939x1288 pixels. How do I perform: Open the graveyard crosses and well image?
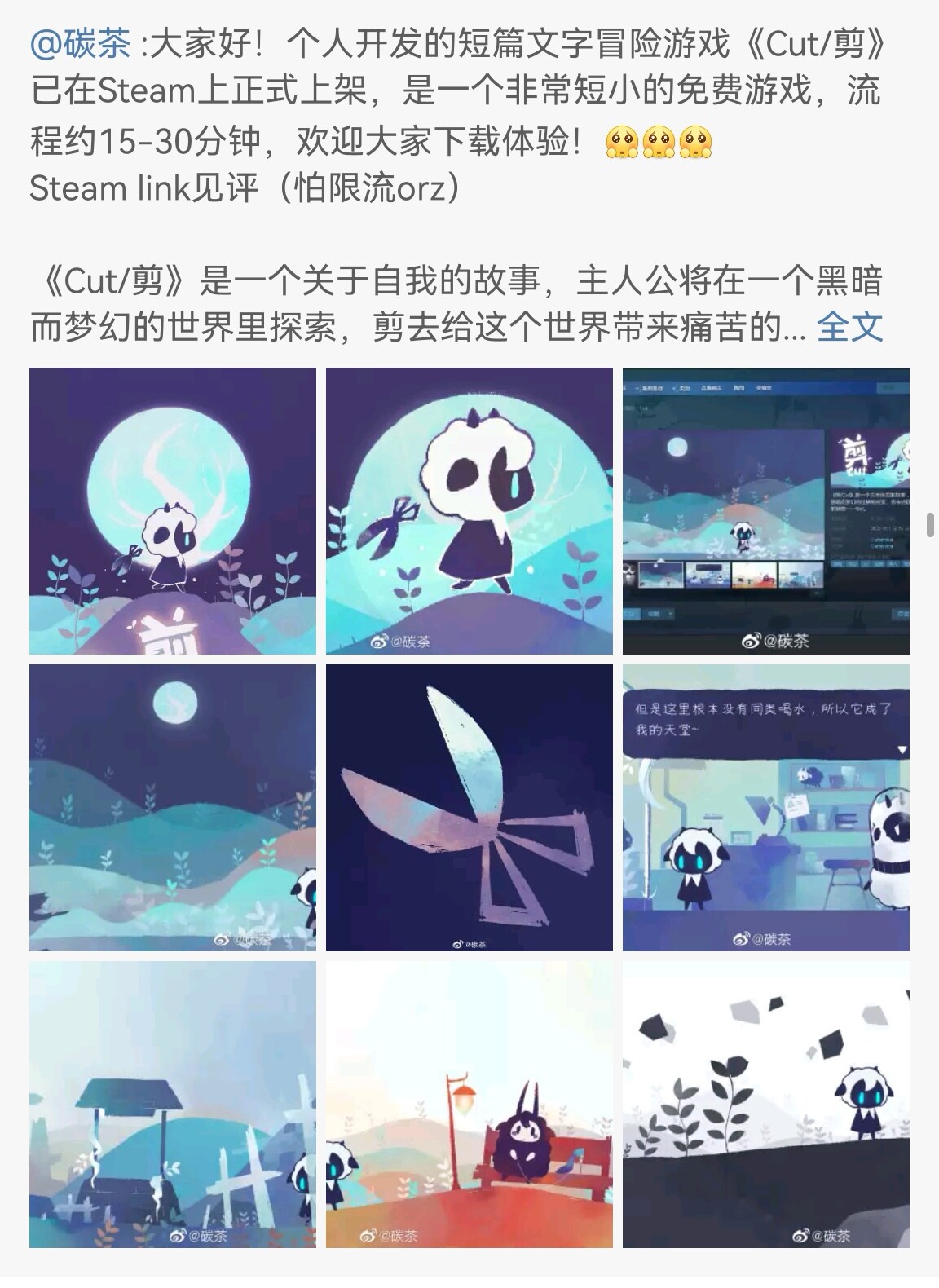[173, 1105]
